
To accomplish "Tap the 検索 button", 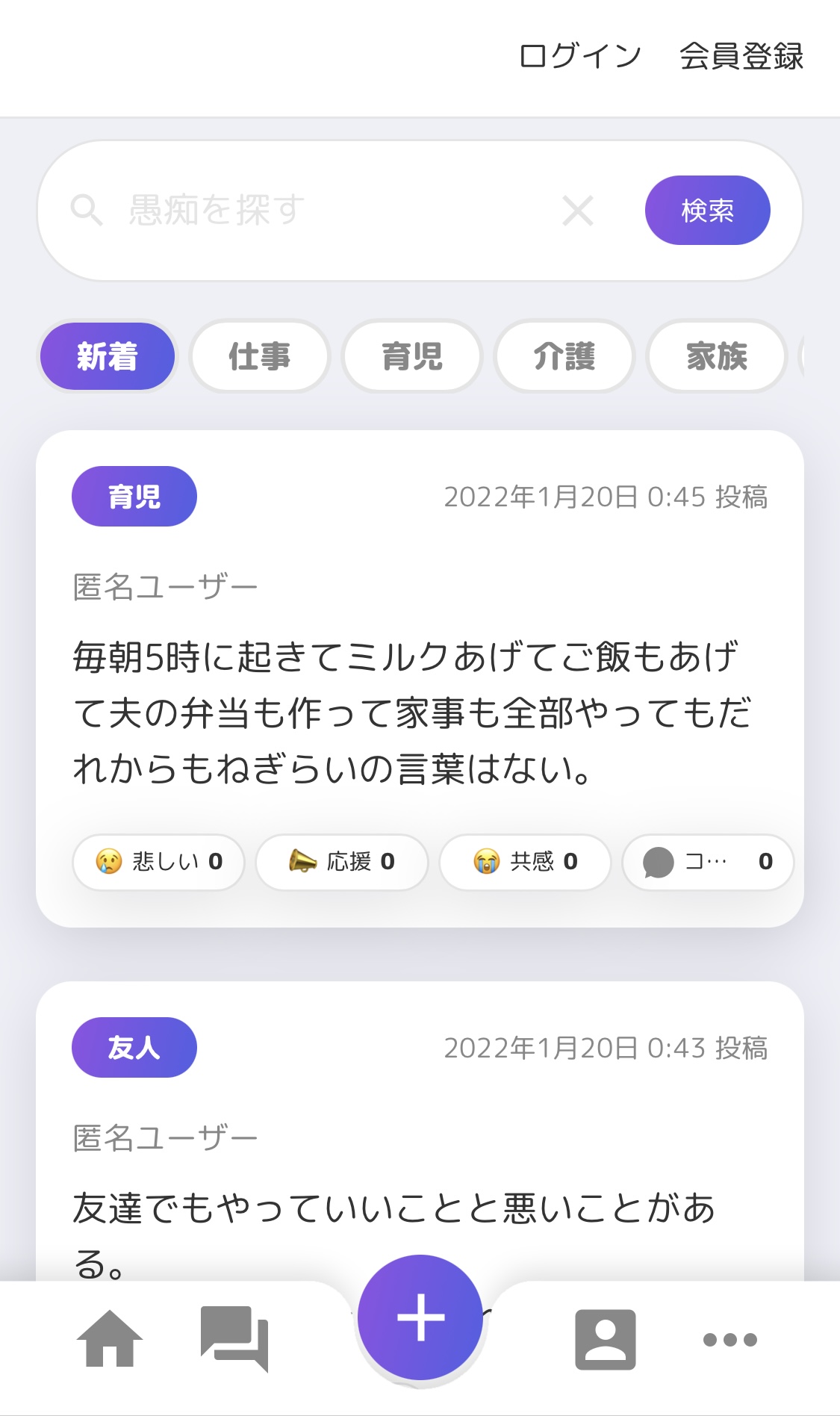I will [x=707, y=211].
